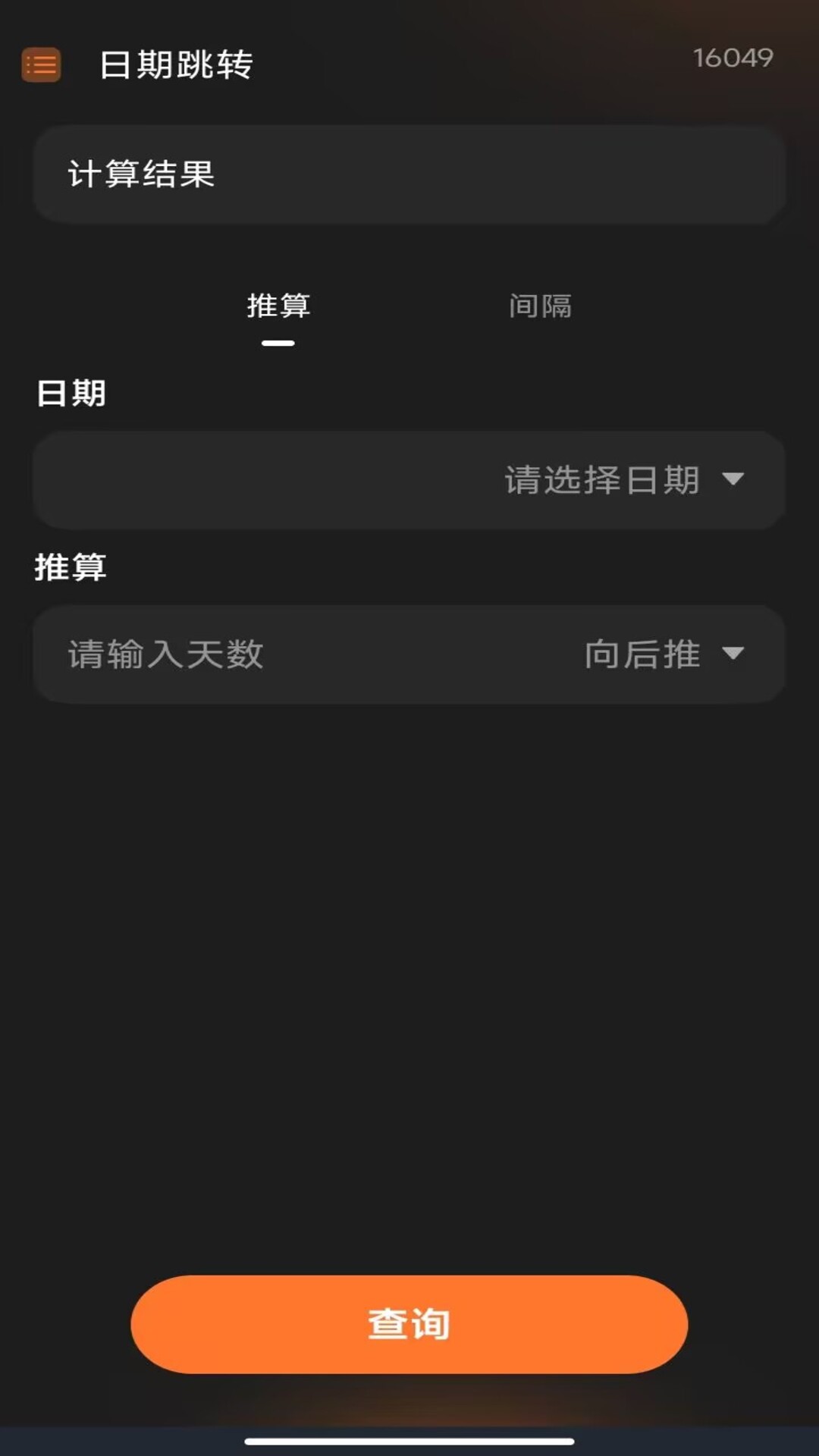Tap the 日期跳转 title text
819x1456 pixels.
coord(176,64)
